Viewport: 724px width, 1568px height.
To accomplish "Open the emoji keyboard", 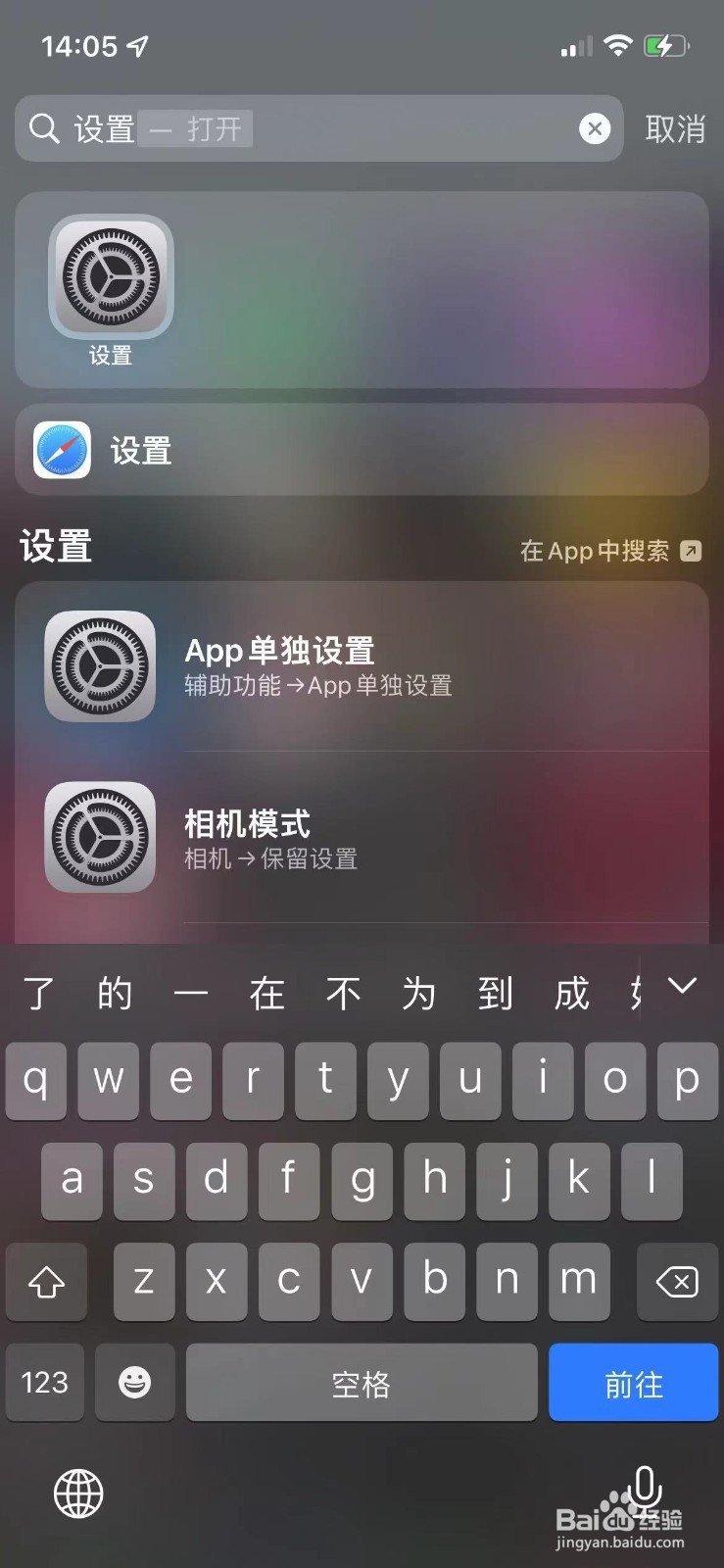I will coord(135,1383).
